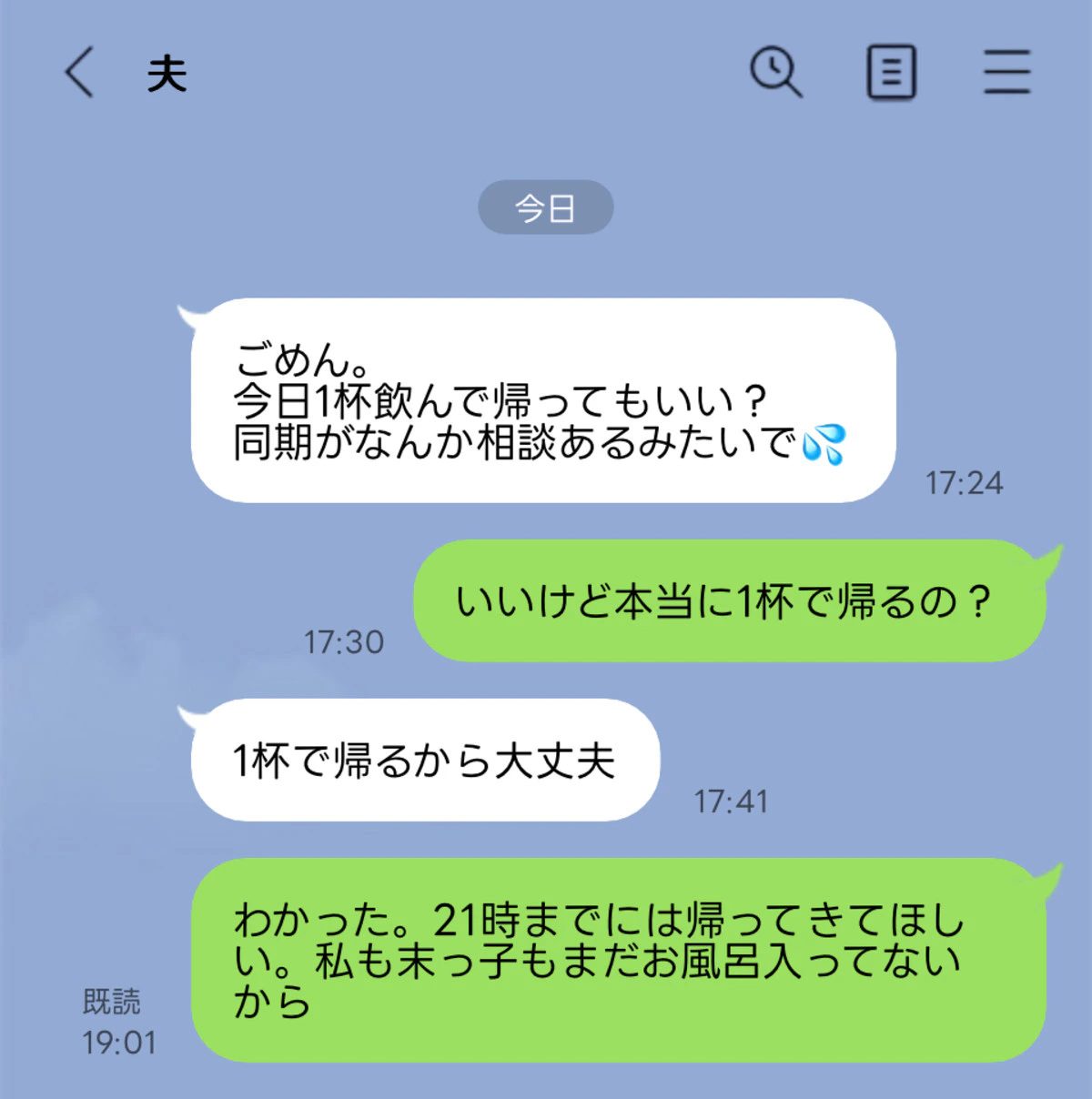Open the chat search icon
The height and width of the screenshot is (1099, 1092).
[775, 72]
